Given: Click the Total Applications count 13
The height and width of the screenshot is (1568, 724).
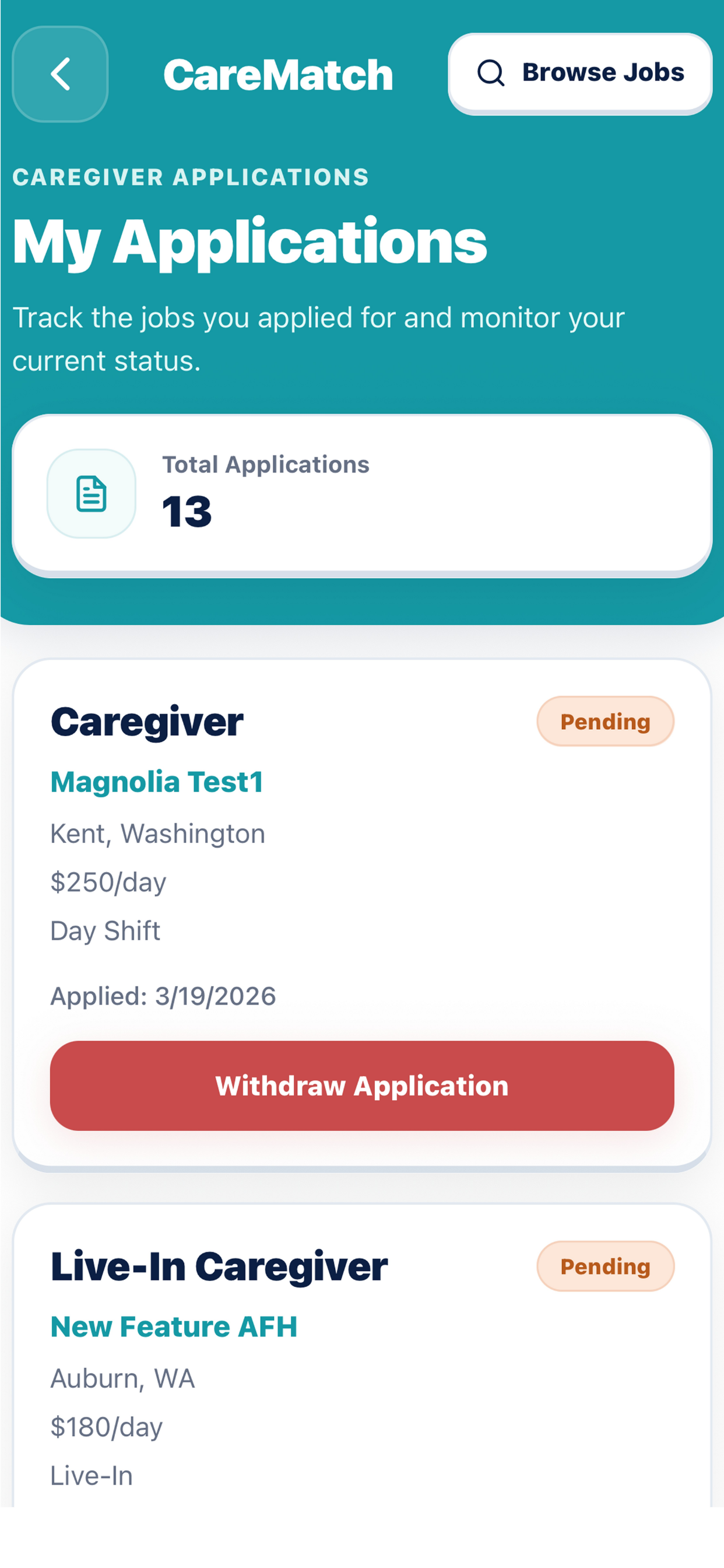Looking at the screenshot, I should 185,512.
